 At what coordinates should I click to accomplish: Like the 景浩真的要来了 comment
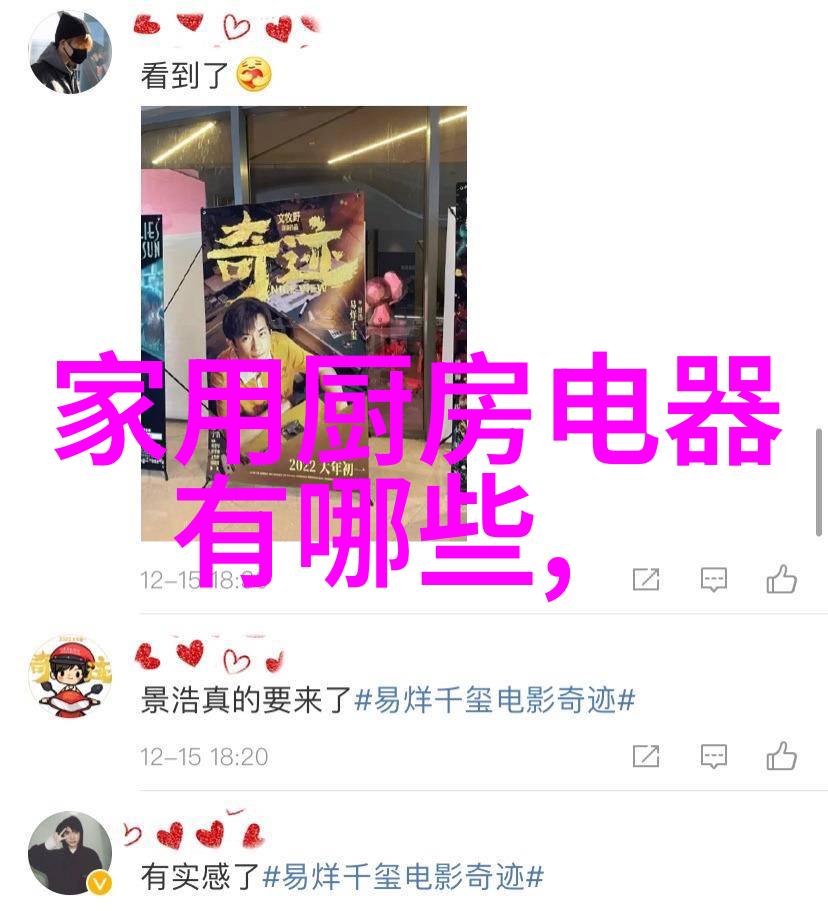[x=781, y=756]
